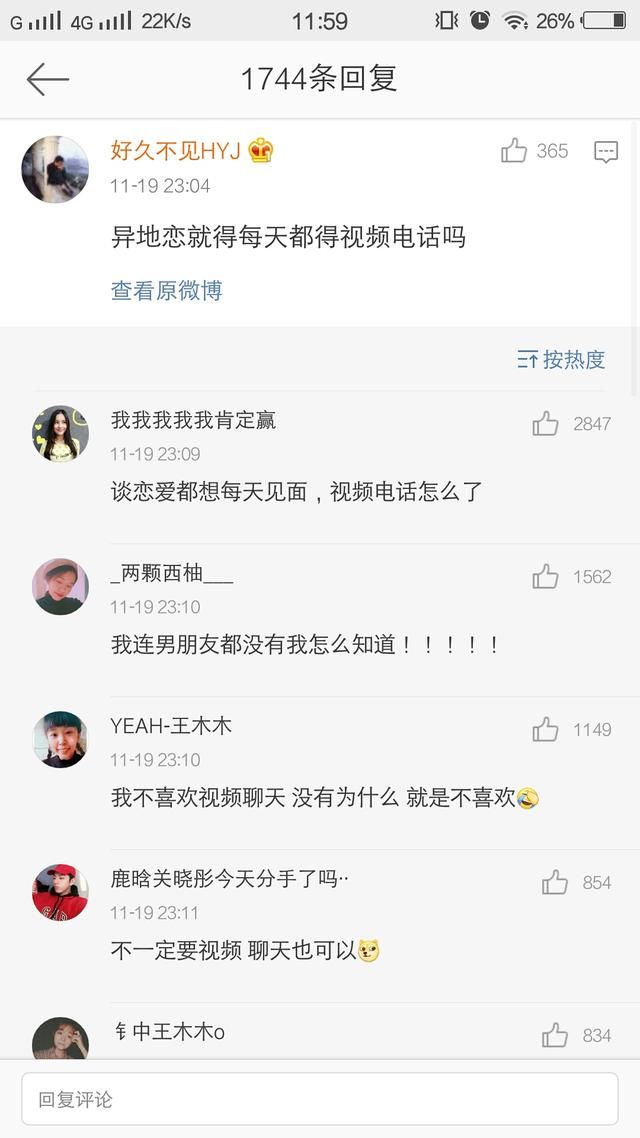Open the 按热度 sort dropdown
Image resolution: width=640 pixels, height=1138 pixels.
pos(562,360)
